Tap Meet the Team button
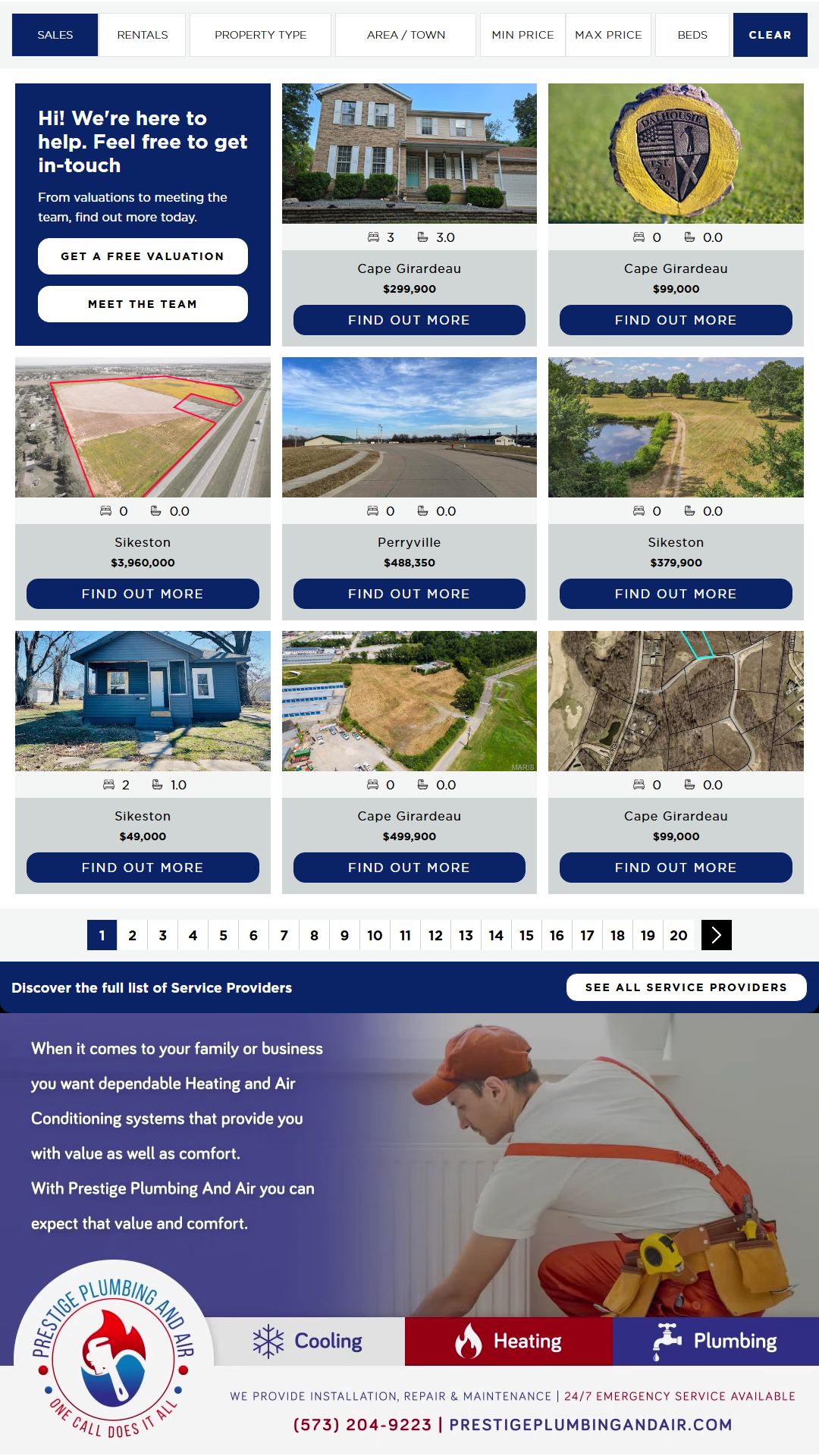The image size is (819, 1456). click(143, 304)
